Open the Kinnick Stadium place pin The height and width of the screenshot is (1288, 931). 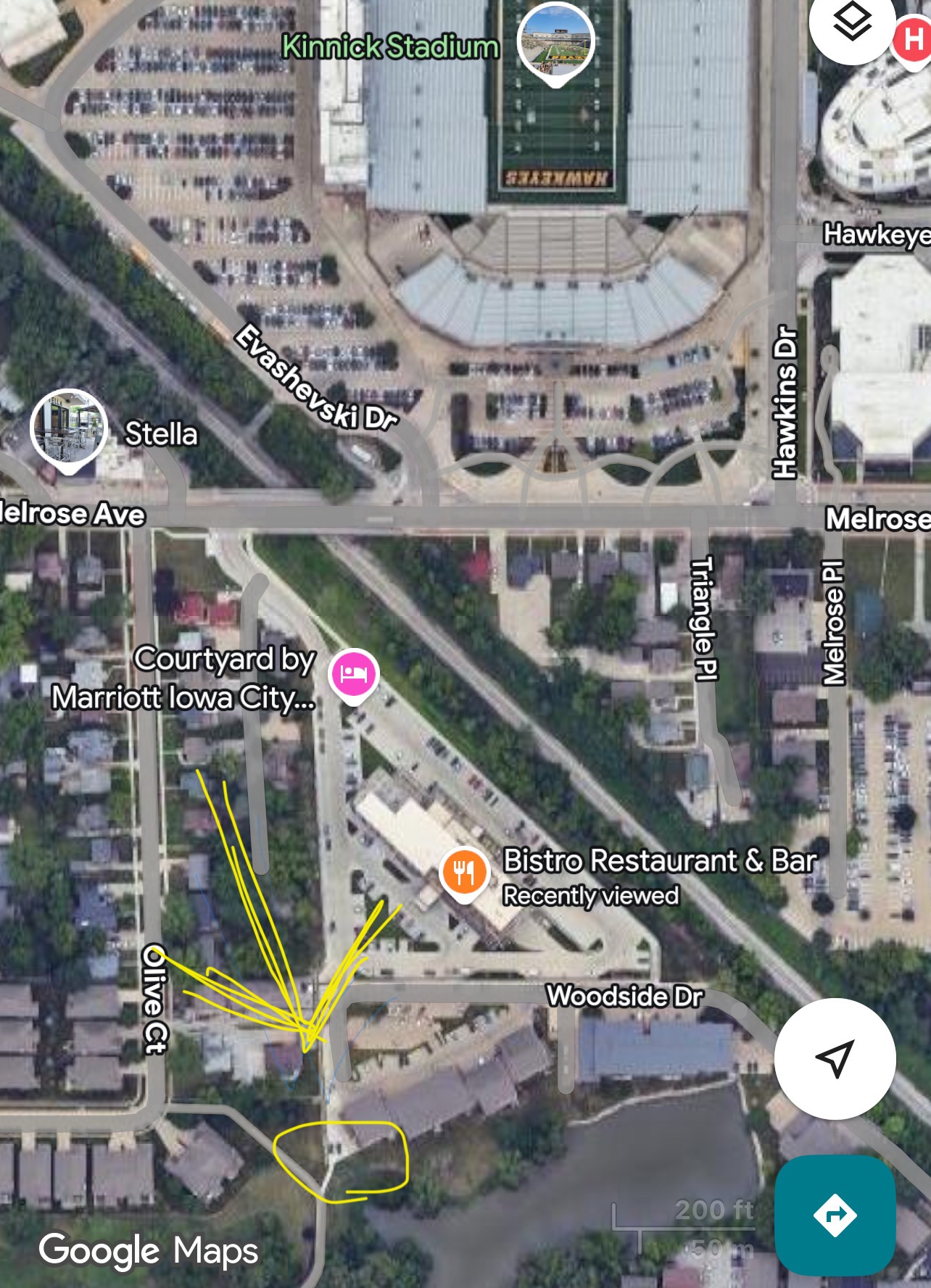[556, 41]
